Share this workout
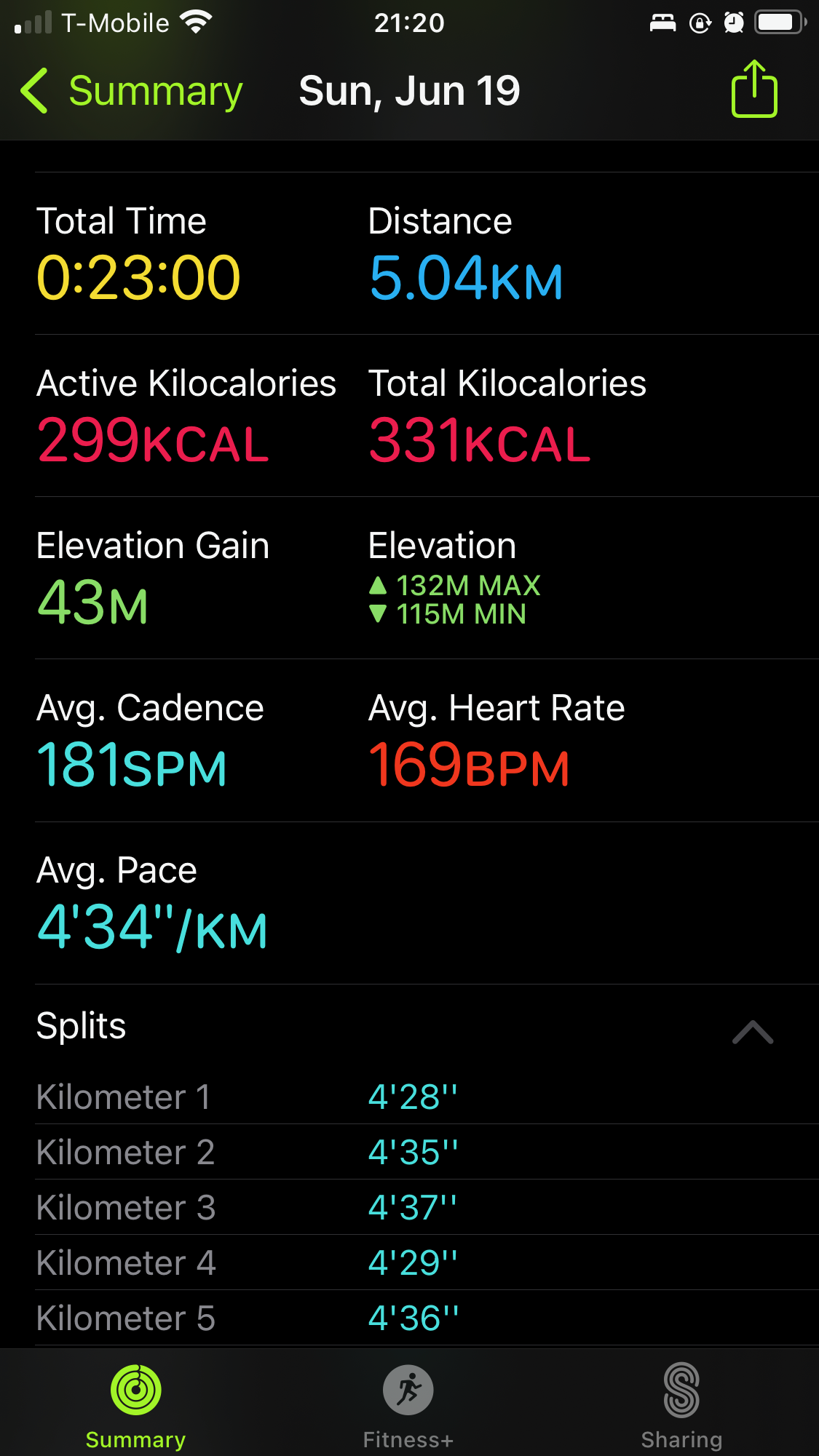This screenshot has height=1456, width=819. point(754,89)
